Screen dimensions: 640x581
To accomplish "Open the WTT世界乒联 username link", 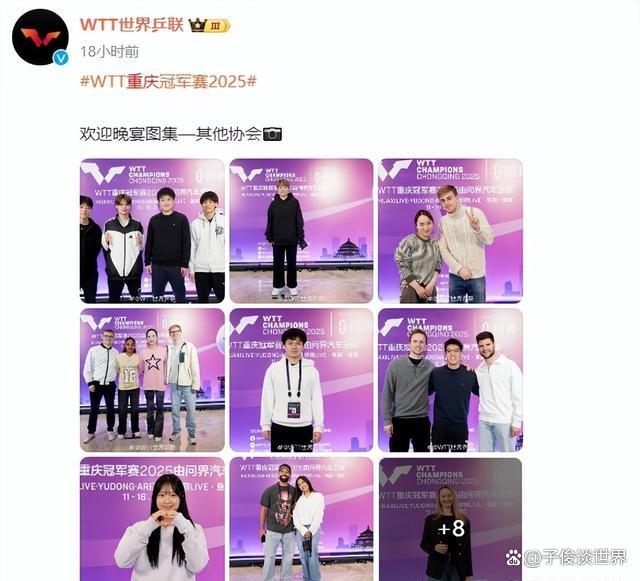I will pyautogui.click(x=130, y=24).
